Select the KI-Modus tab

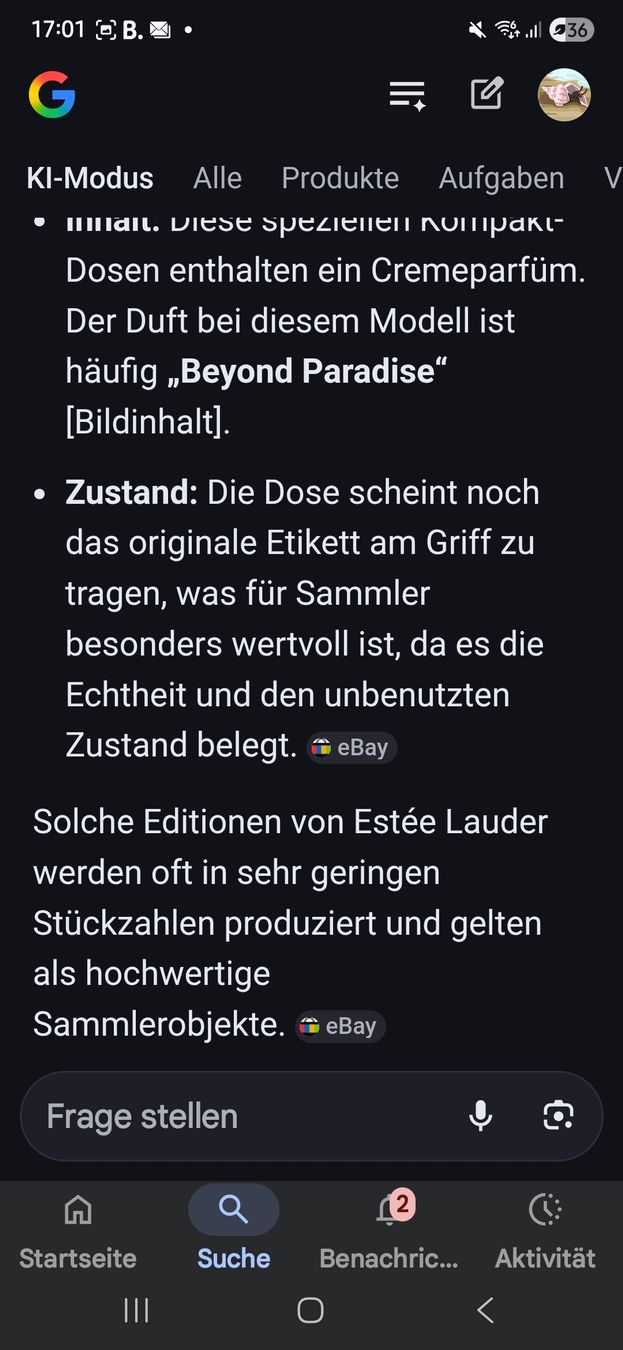pos(90,178)
